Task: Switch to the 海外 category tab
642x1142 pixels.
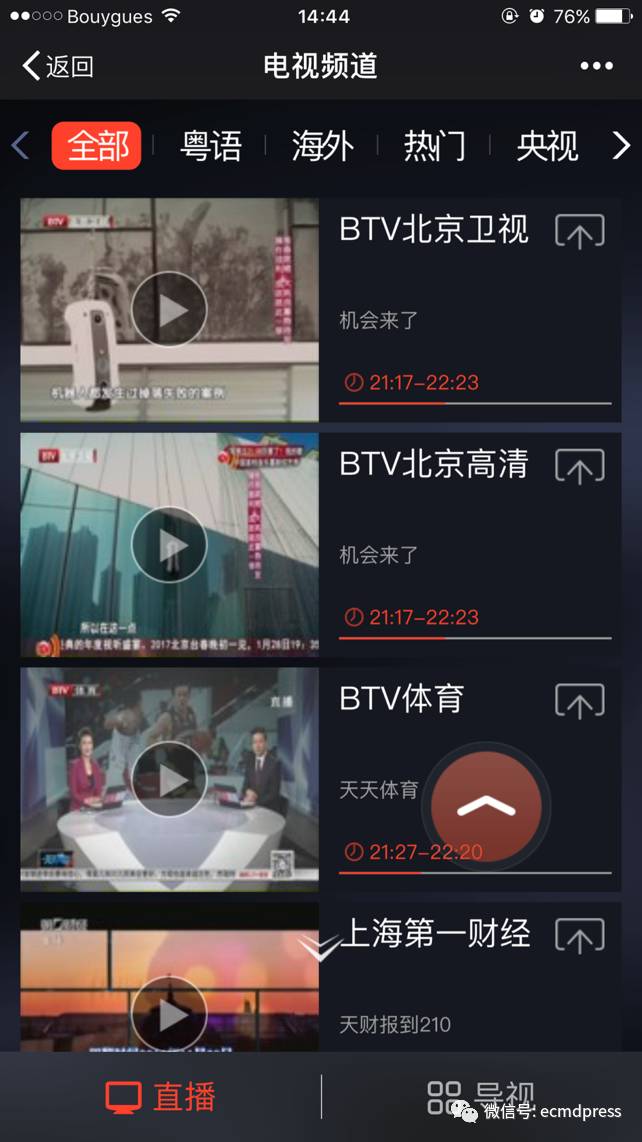Action: (x=322, y=146)
